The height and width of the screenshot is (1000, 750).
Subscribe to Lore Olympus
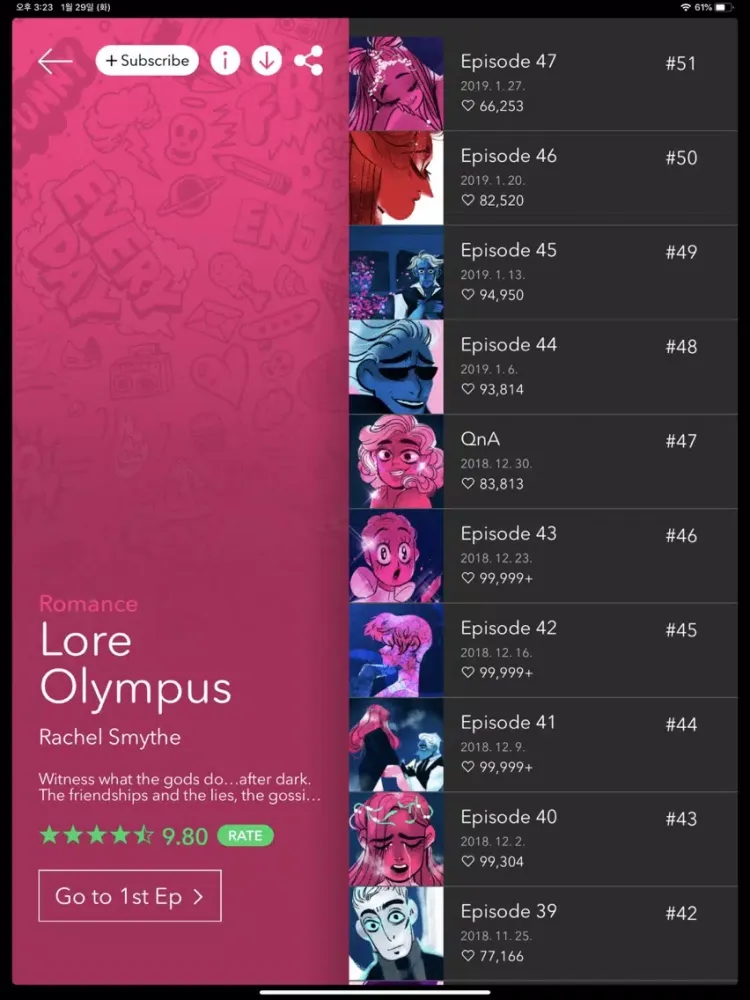(147, 61)
